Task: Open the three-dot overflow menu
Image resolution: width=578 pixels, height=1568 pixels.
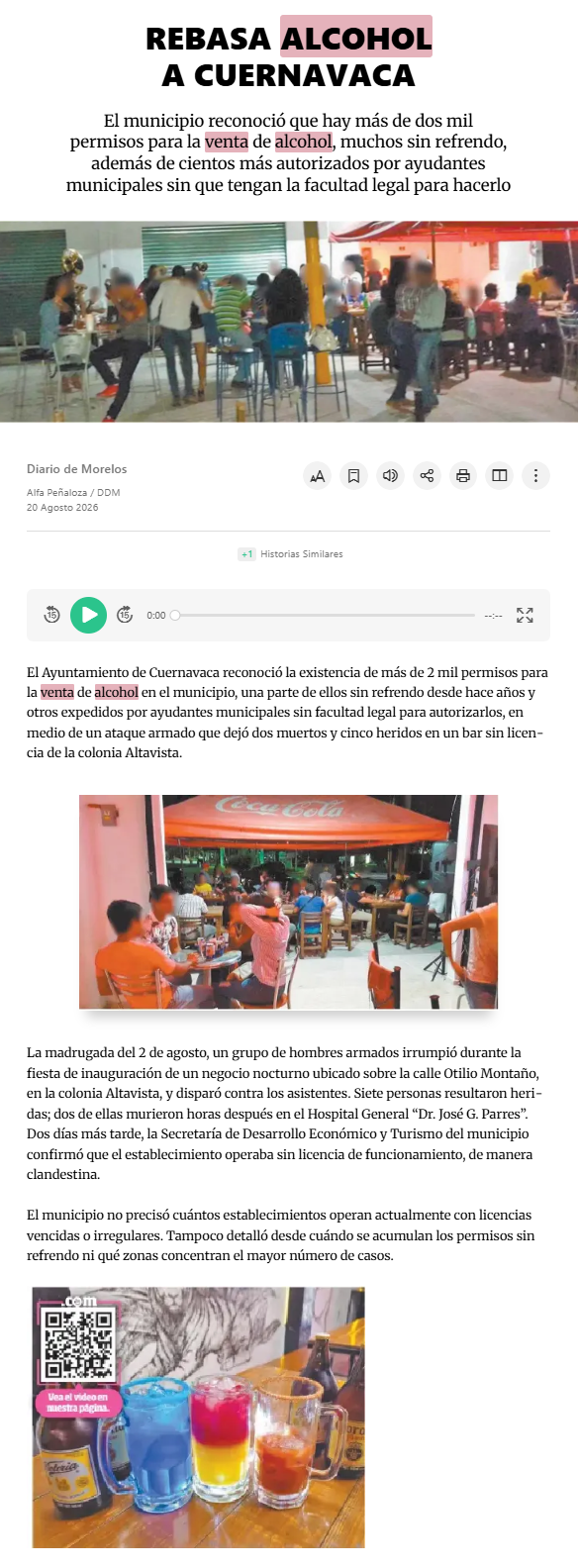Action: pos(535,476)
